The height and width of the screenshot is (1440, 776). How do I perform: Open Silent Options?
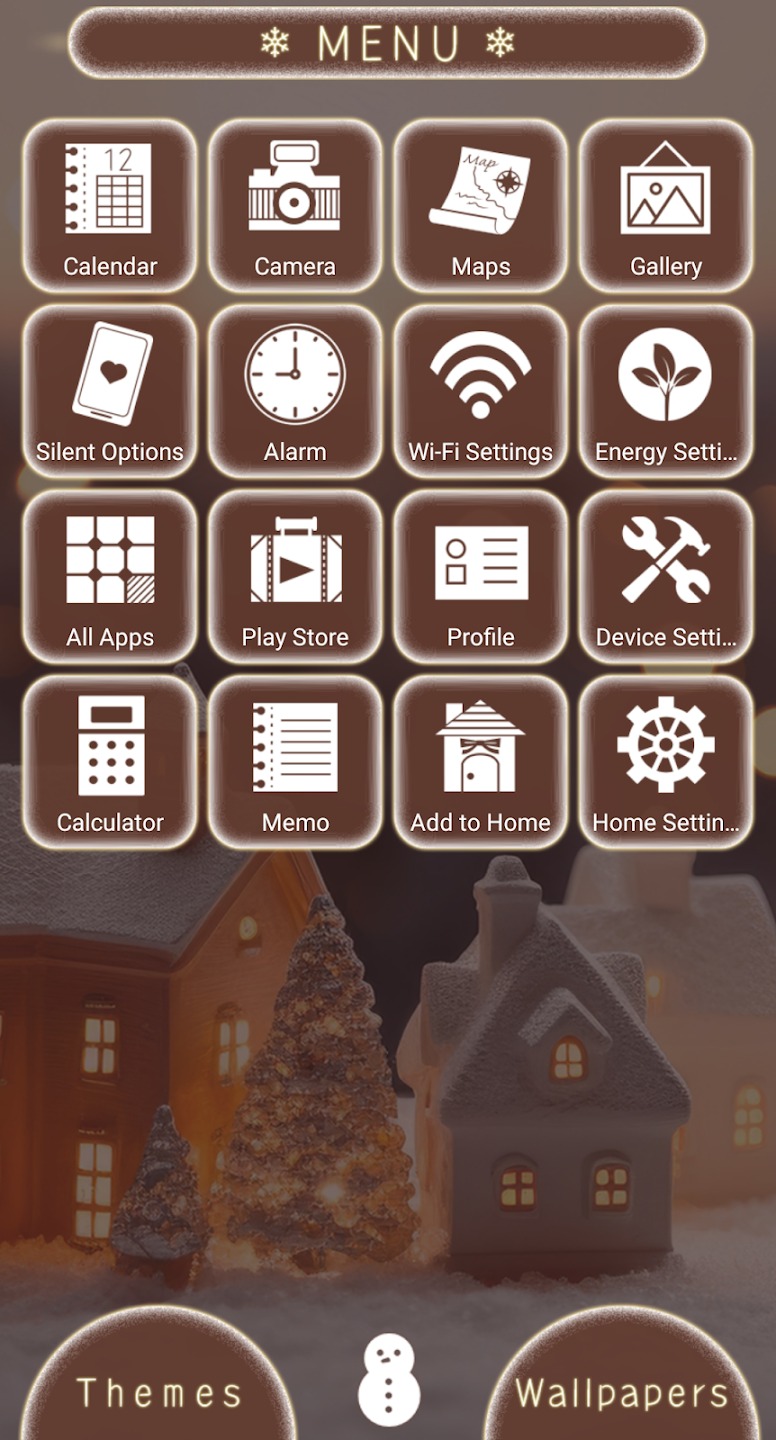coord(110,391)
